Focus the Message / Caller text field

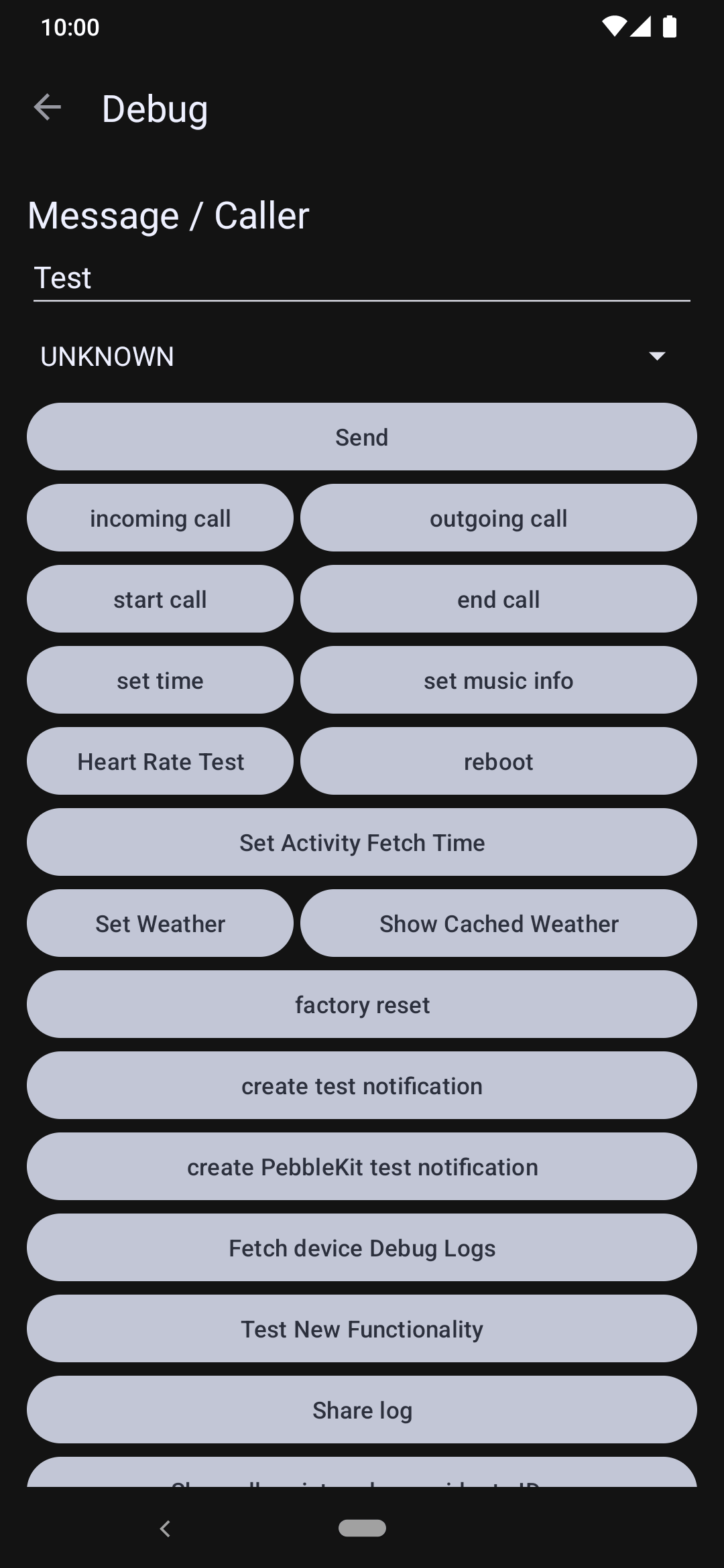(362, 279)
